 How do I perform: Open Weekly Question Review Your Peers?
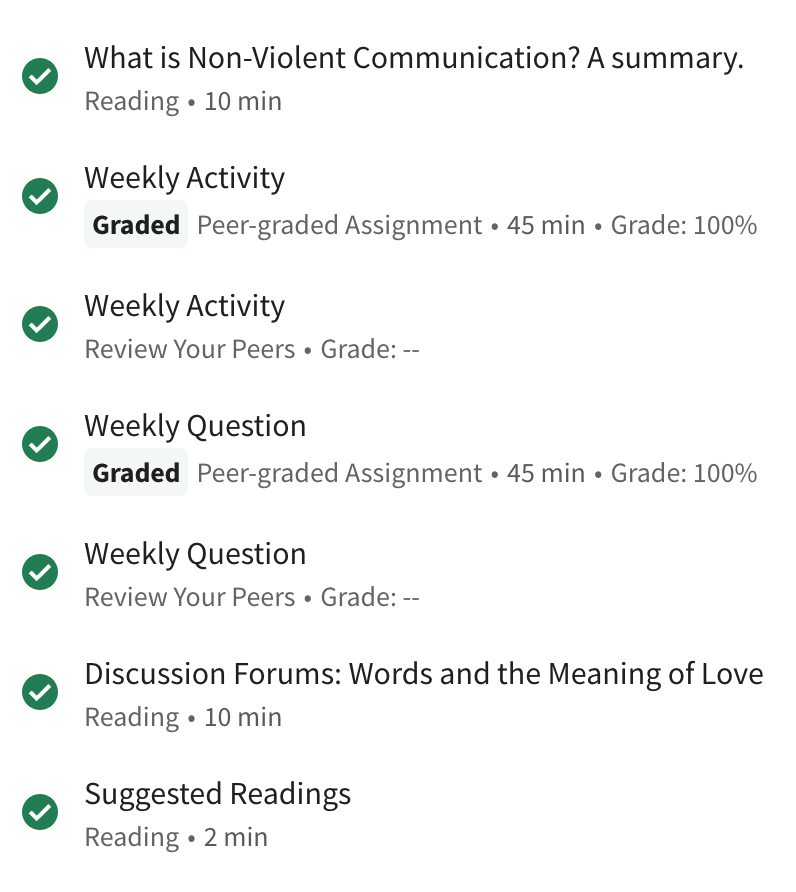click(195, 555)
